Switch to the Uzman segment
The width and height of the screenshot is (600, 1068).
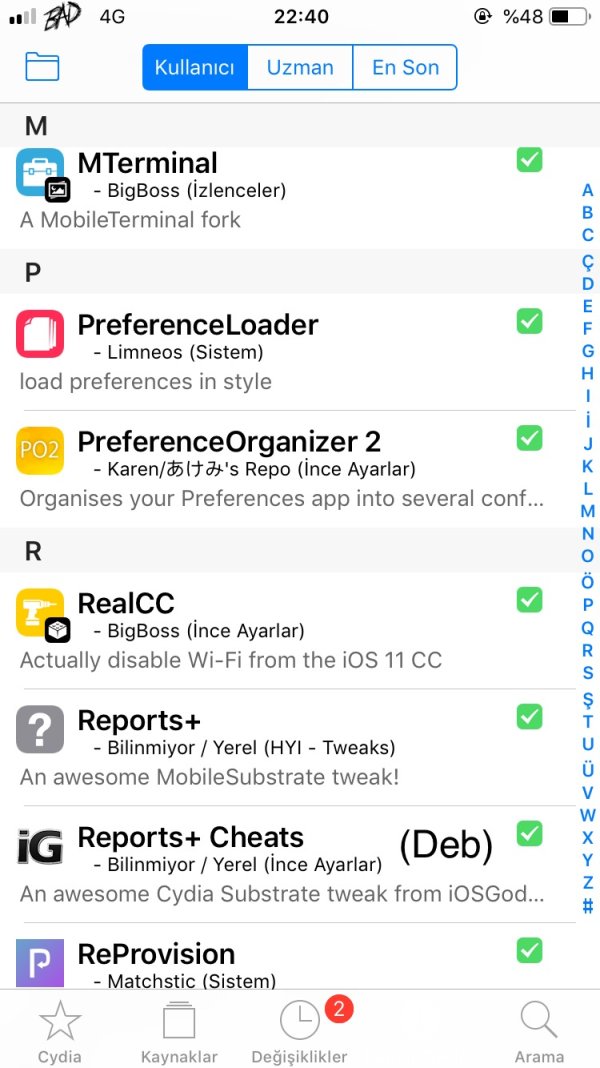(x=300, y=68)
